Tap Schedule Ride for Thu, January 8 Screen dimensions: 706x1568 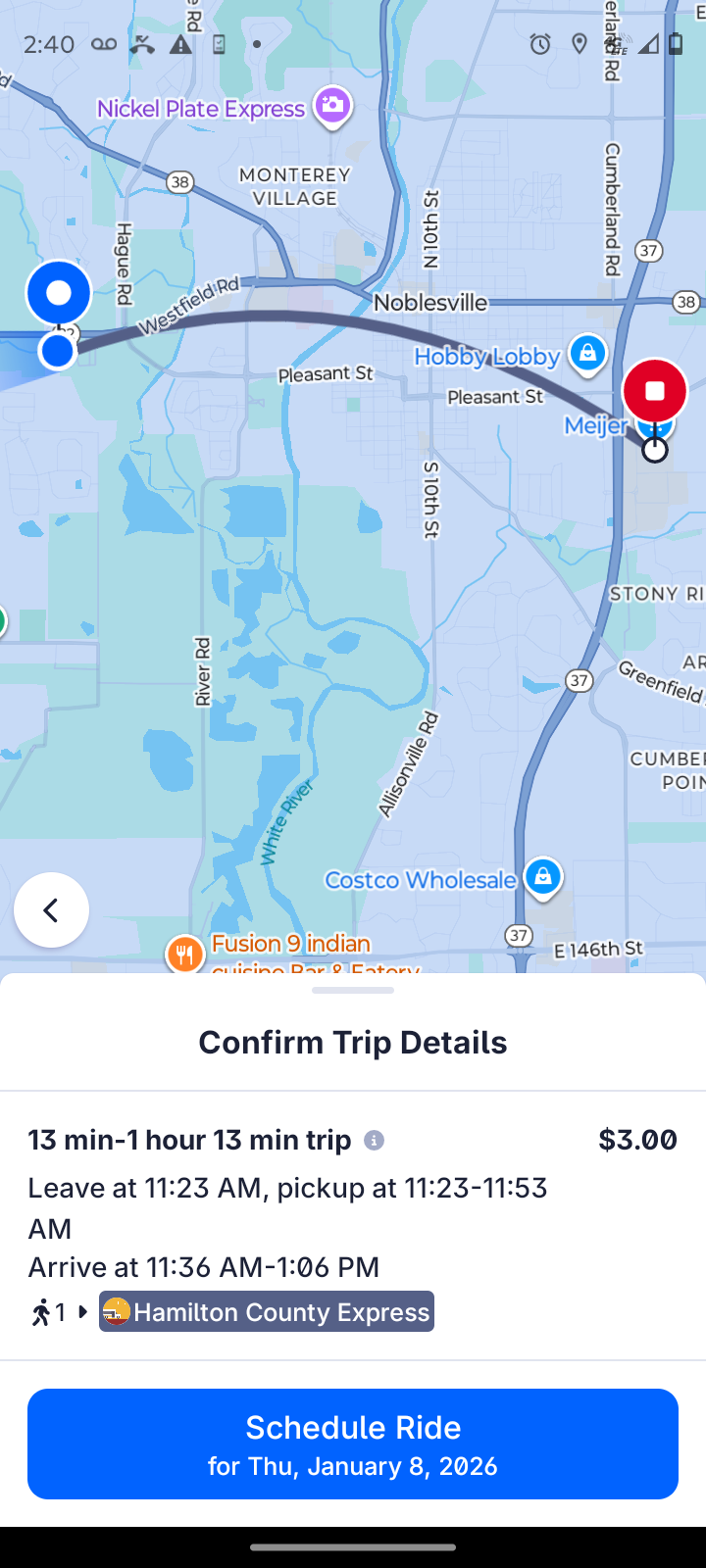coord(353,1444)
